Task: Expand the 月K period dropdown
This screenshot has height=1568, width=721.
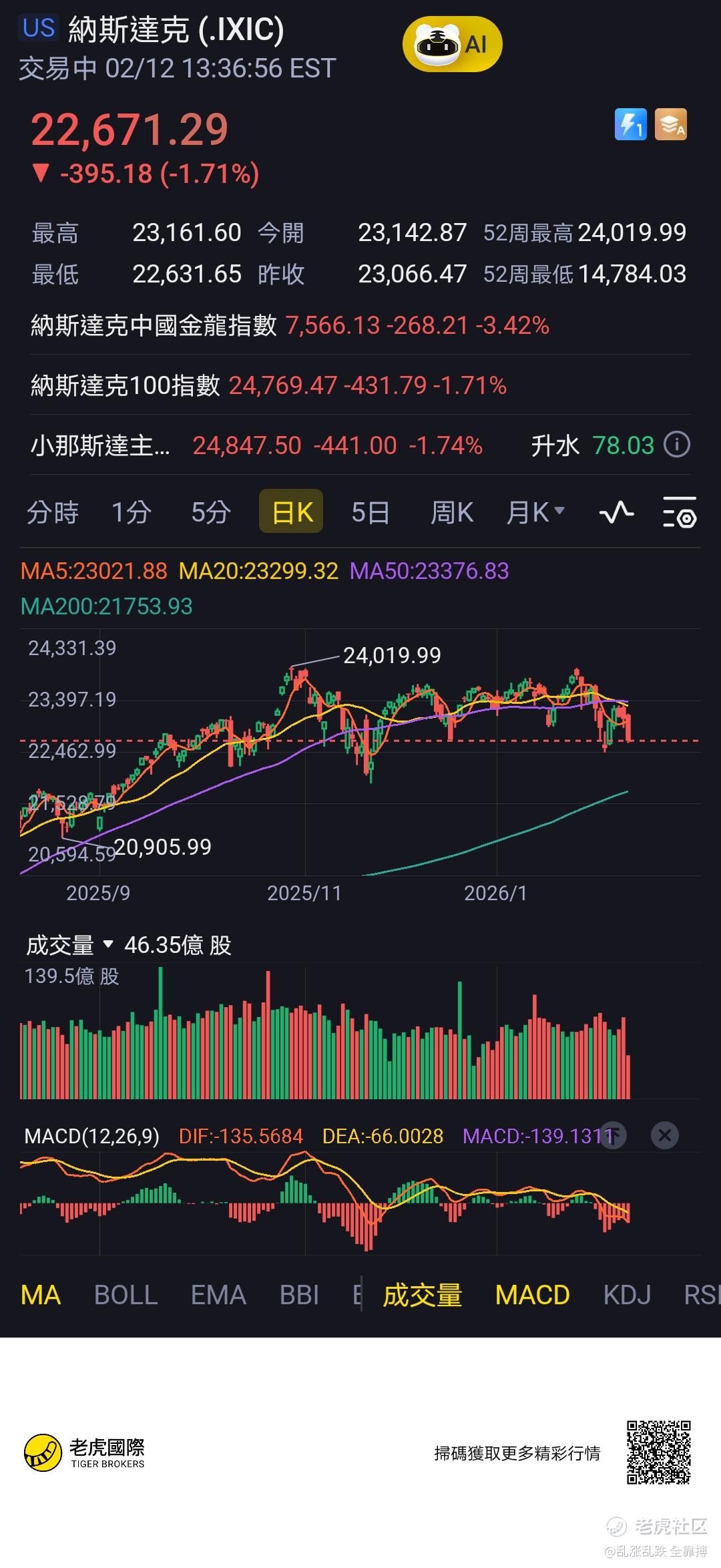Action: pos(535,512)
